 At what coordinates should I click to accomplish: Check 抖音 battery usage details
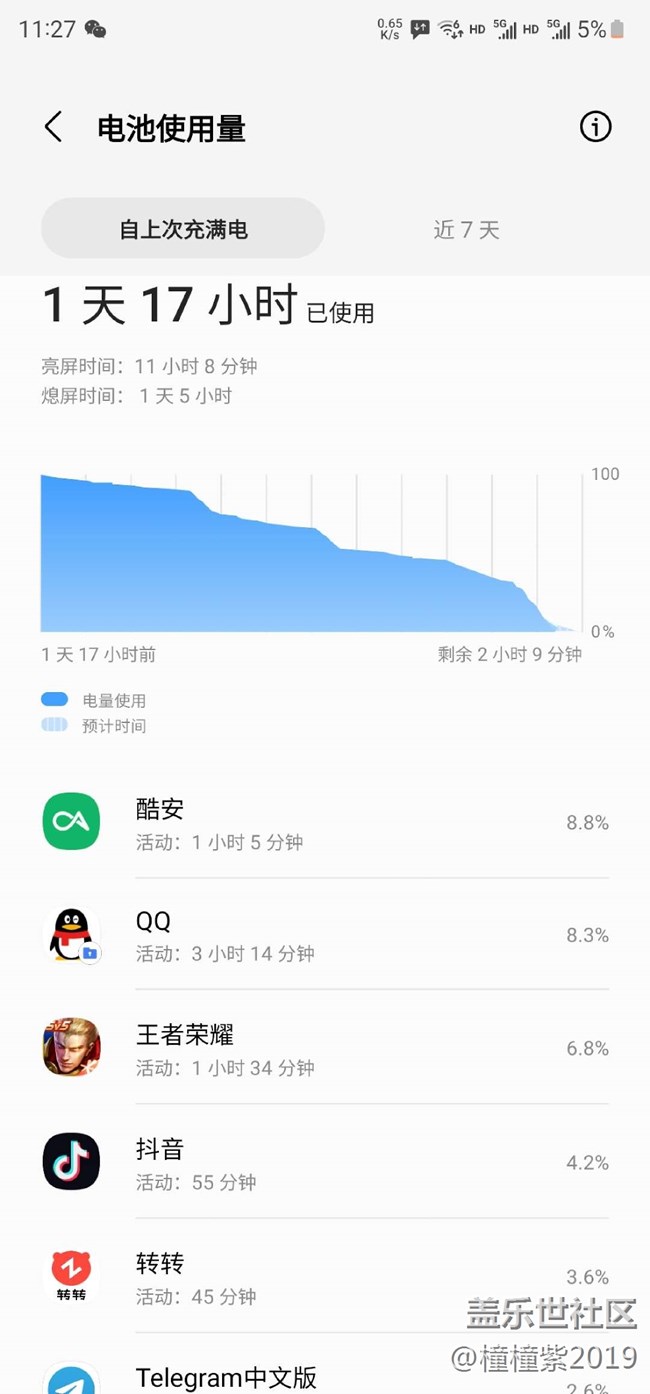click(x=325, y=1162)
